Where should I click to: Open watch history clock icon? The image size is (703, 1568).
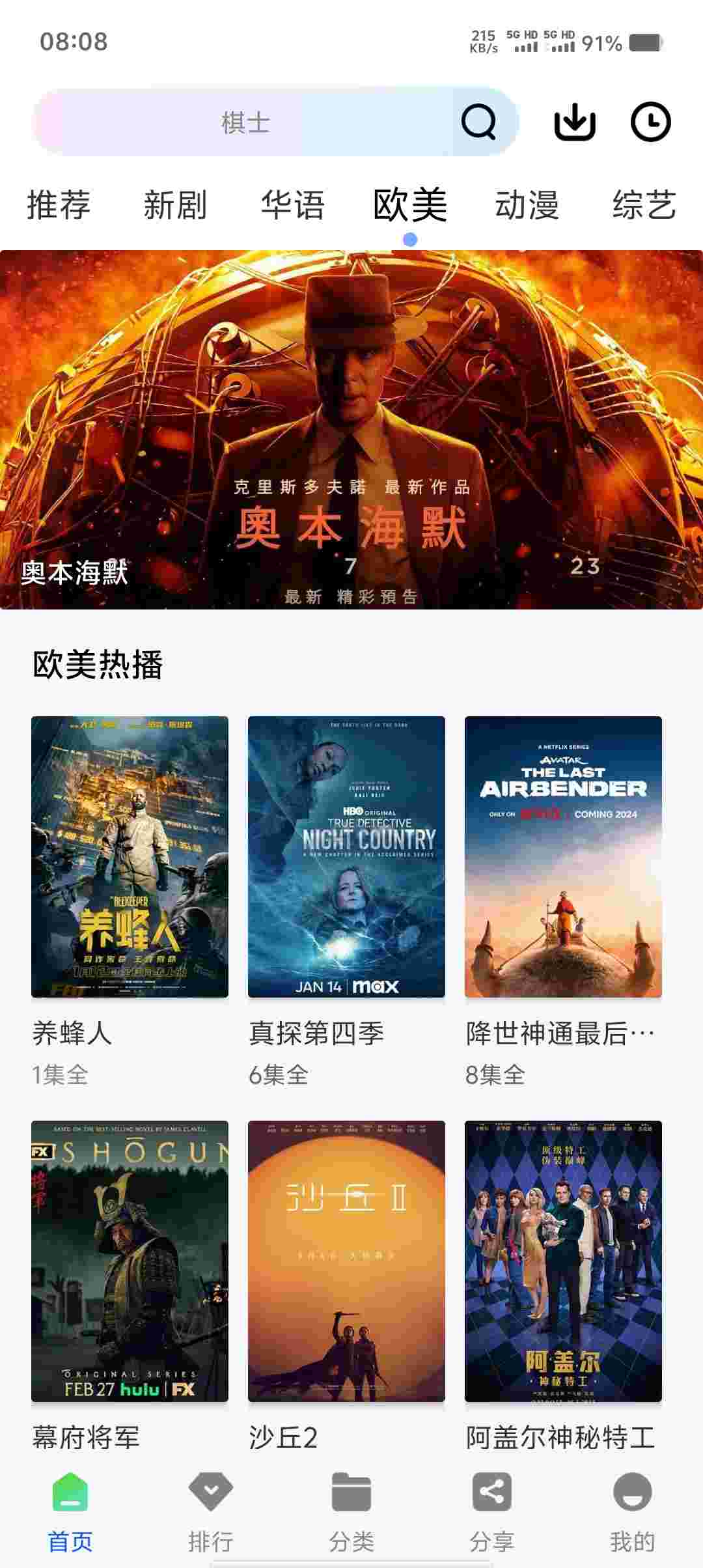click(650, 122)
